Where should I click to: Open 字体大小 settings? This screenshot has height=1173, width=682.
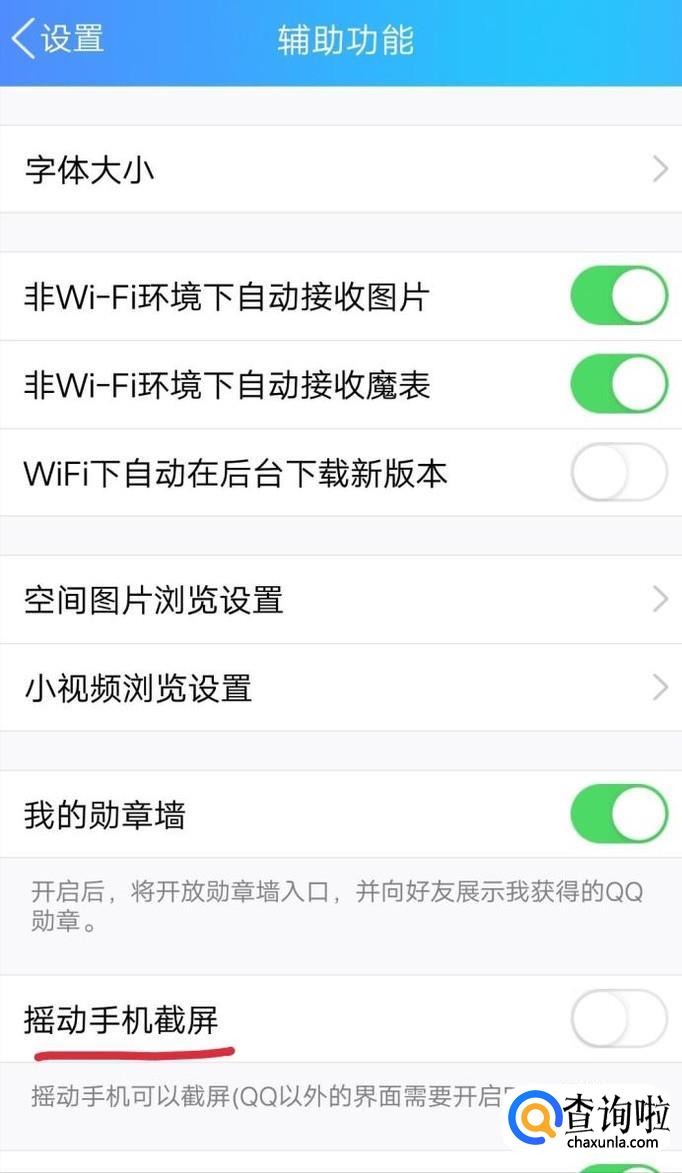tap(340, 169)
